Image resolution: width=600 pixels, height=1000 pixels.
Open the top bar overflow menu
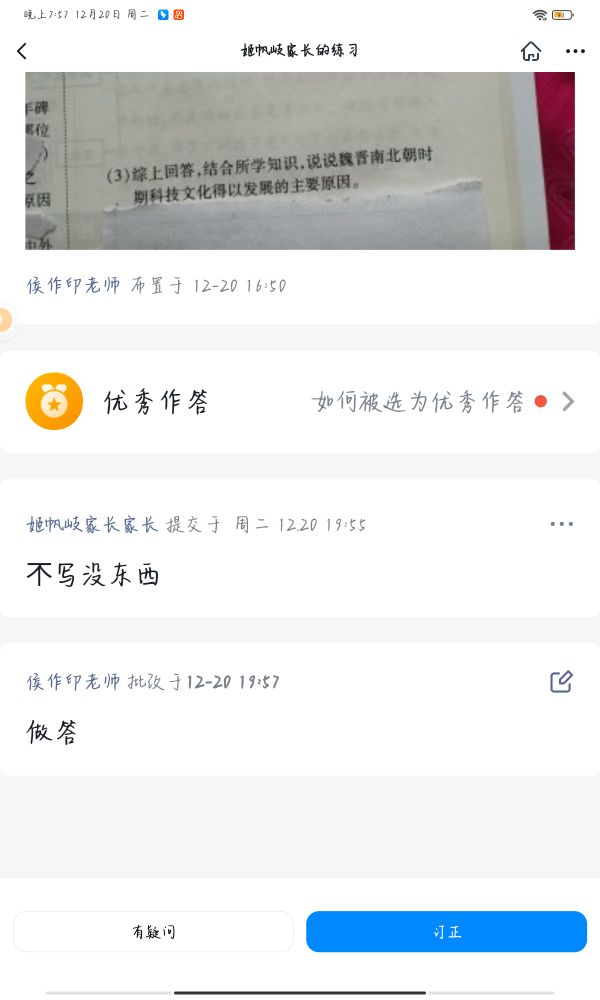(575, 51)
